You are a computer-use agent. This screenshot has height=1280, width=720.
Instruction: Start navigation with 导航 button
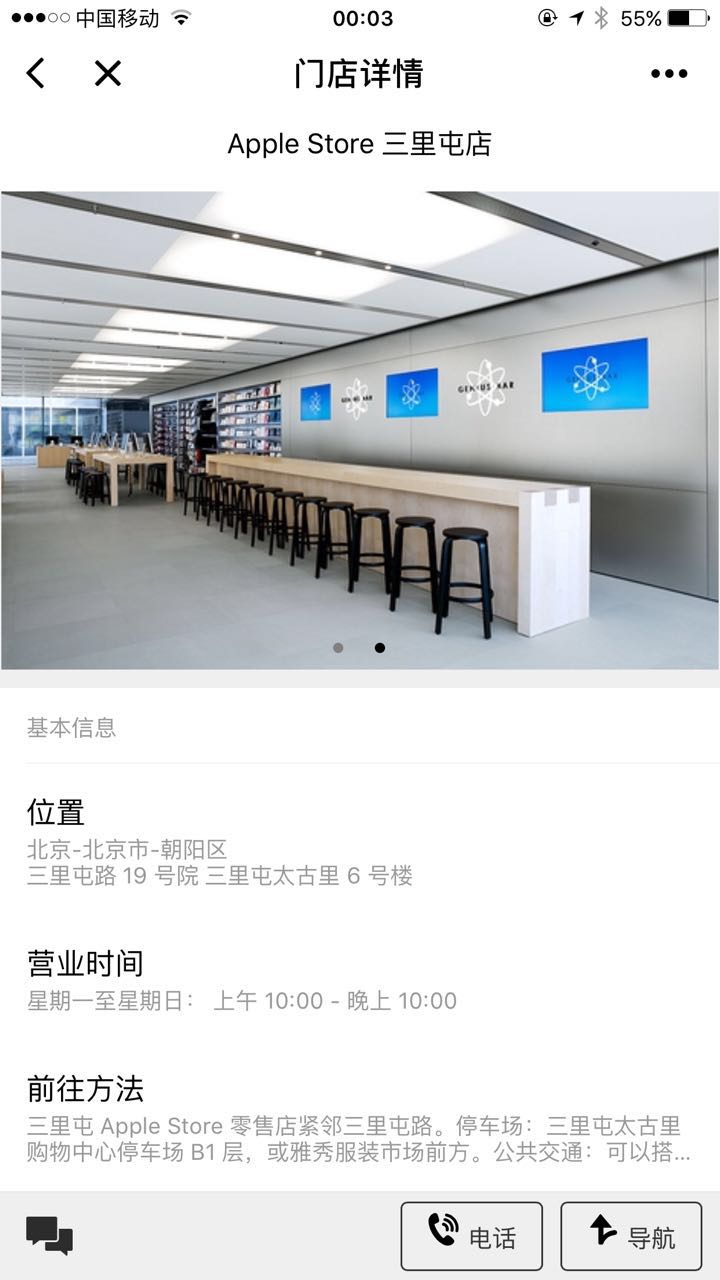[x=631, y=1236]
